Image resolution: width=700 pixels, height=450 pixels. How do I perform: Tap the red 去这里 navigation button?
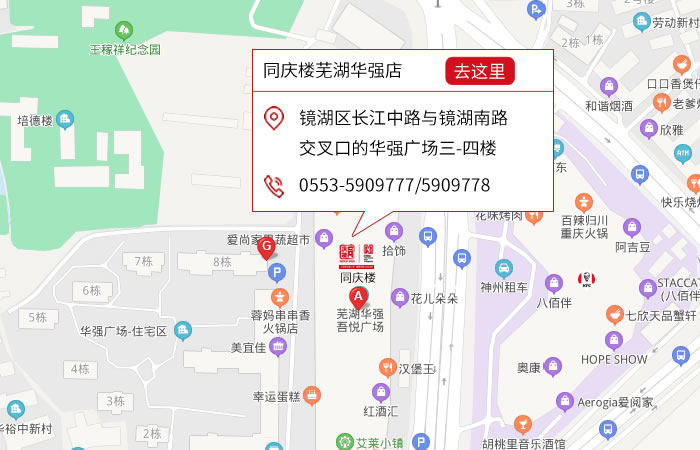coord(480,71)
